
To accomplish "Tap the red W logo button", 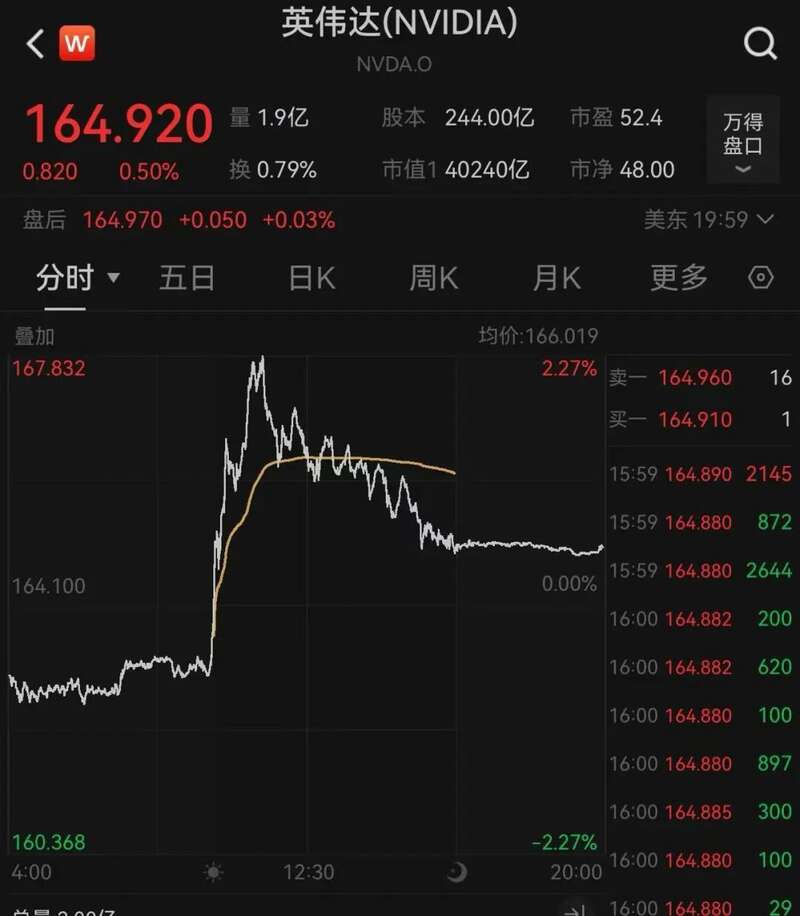I will click(77, 44).
